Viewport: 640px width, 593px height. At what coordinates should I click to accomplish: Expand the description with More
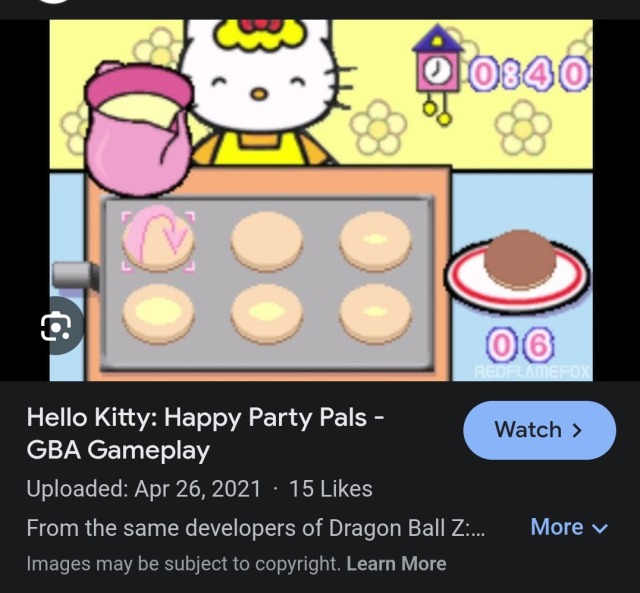point(568,527)
